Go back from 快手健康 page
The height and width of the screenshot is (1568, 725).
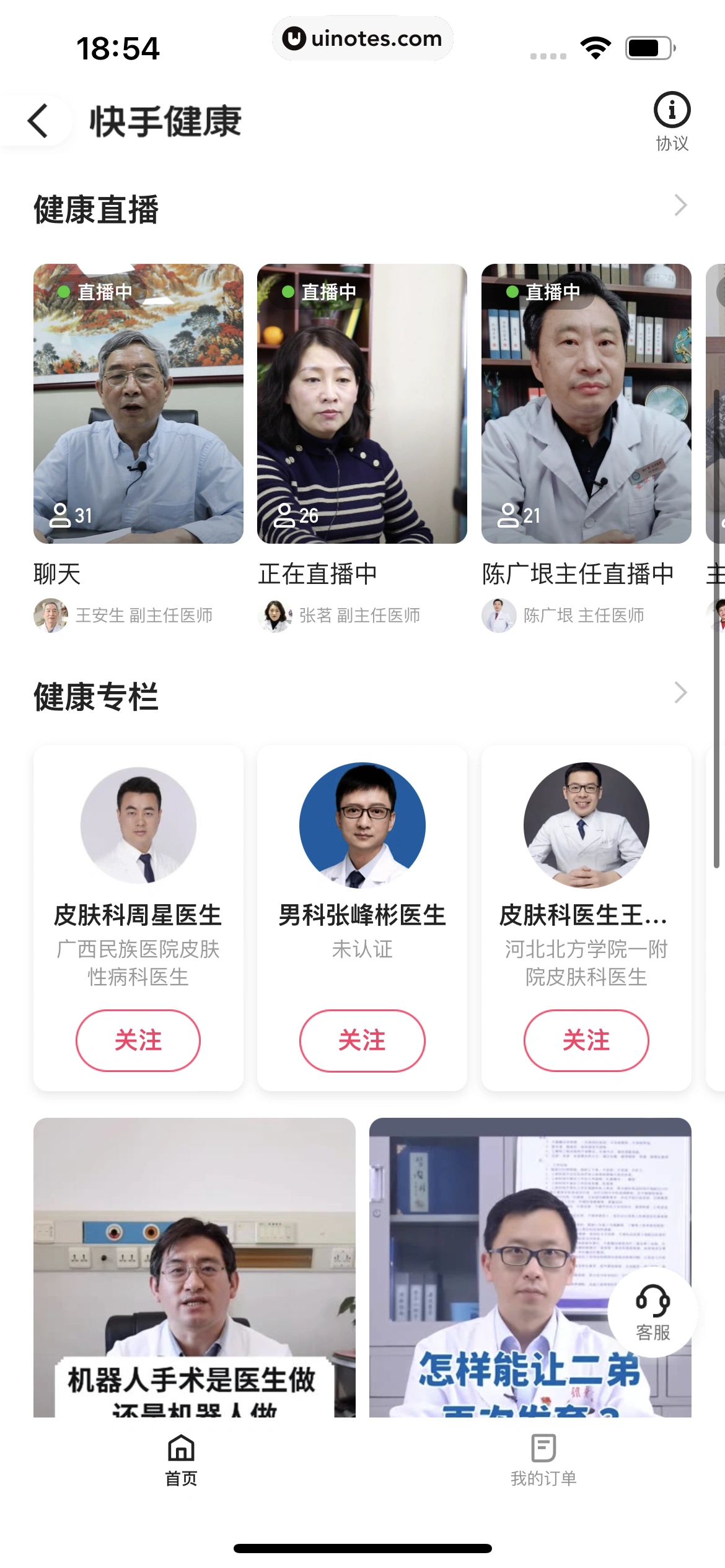[38, 121]
